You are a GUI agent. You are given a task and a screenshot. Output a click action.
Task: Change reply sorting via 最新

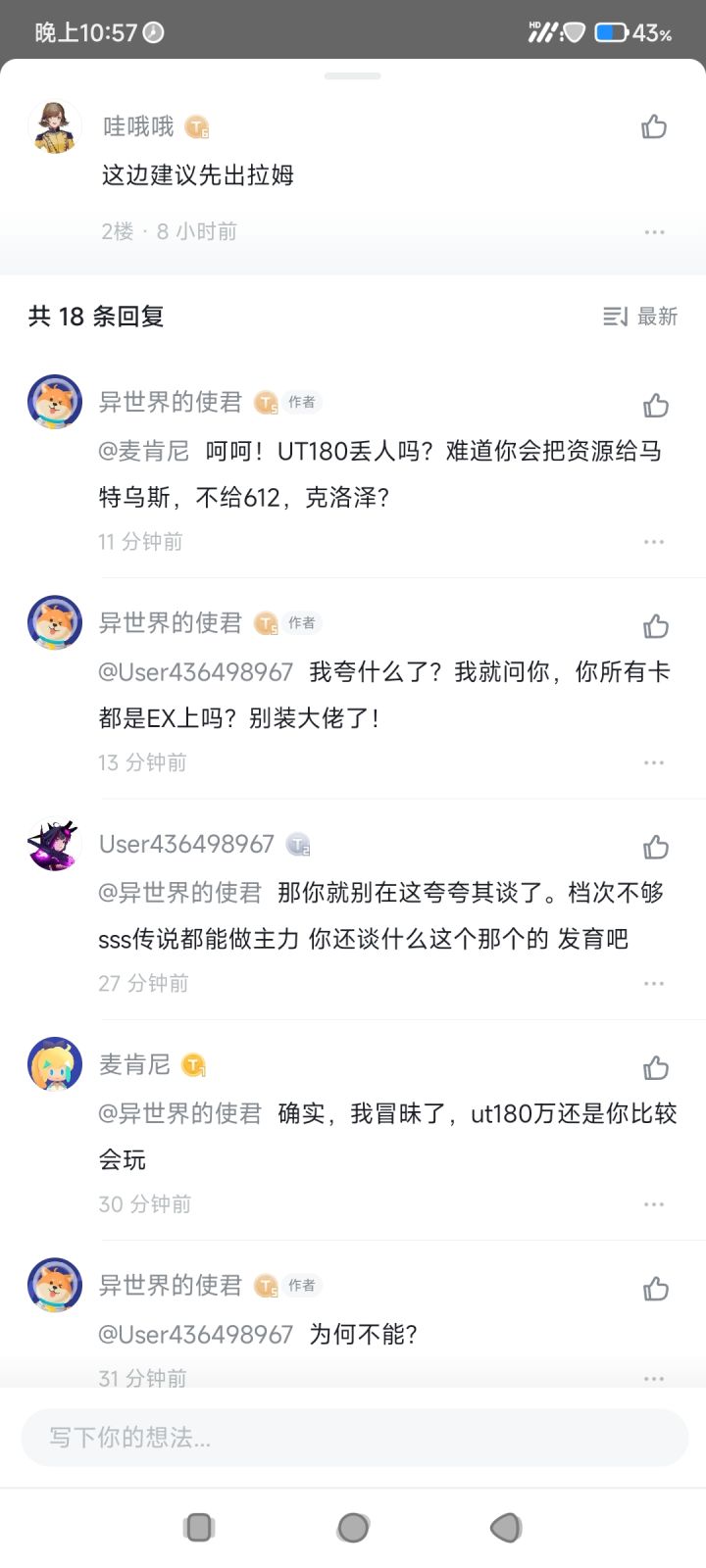pyautogui.click(x=639, y=317)
